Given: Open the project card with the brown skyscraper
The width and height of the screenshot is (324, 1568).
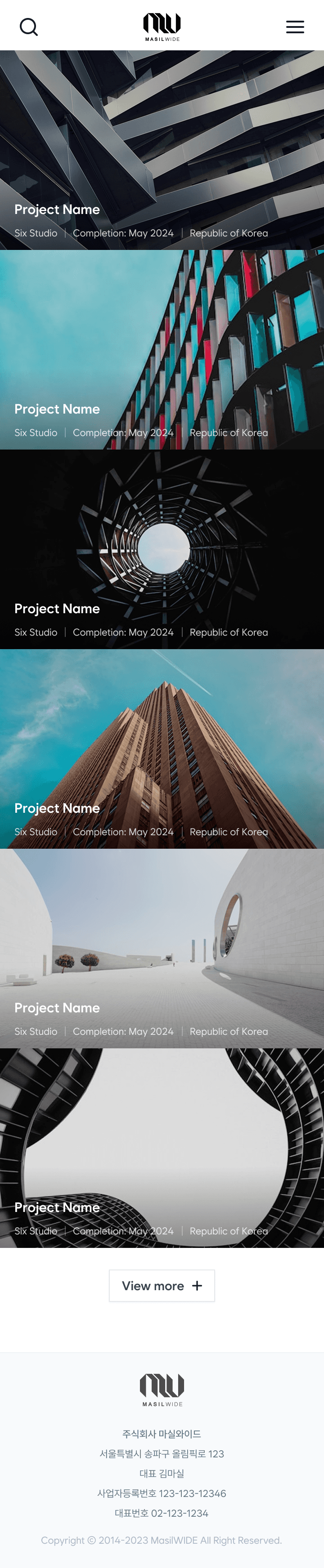Looking at the screenshot, I should click(162, 748).
